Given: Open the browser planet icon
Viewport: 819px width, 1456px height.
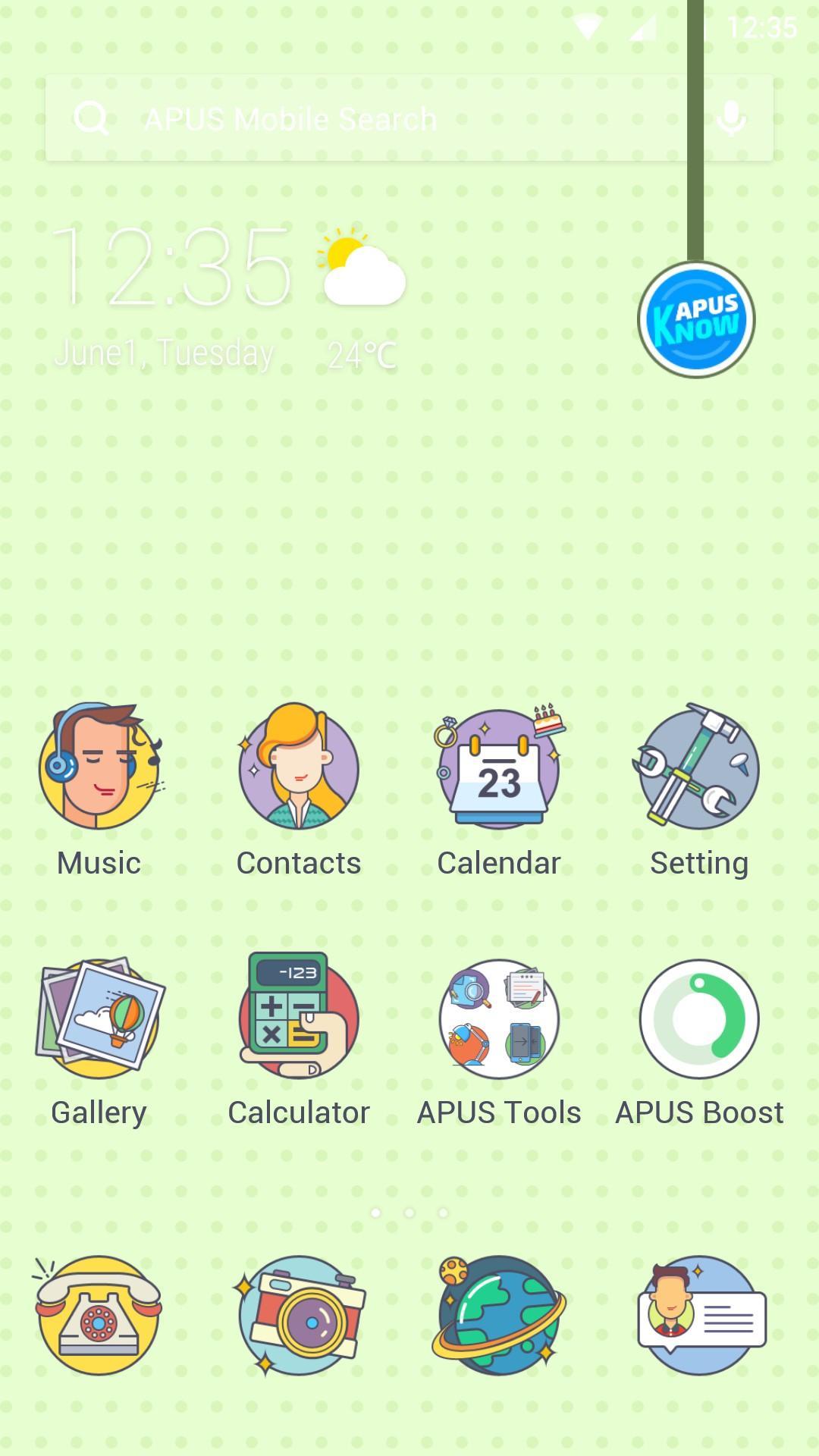Looking at the screenshot, I should pyautogui.click(x=499, y=1316).
